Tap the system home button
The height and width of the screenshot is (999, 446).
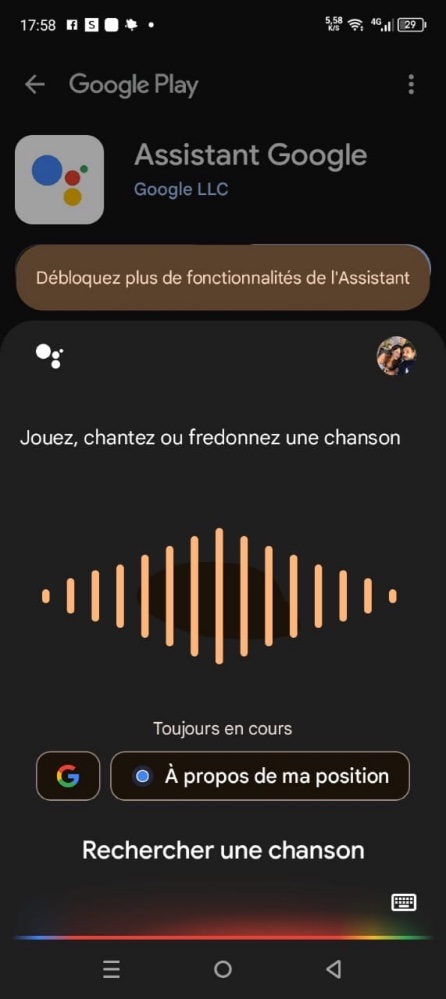click(x=222, y=969)
